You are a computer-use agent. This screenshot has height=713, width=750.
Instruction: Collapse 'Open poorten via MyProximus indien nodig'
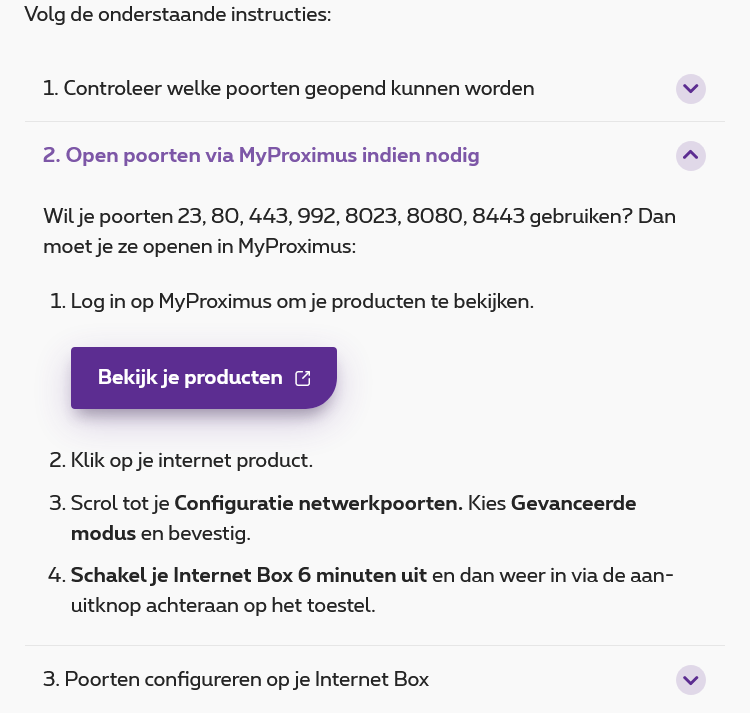coord(690,155)
